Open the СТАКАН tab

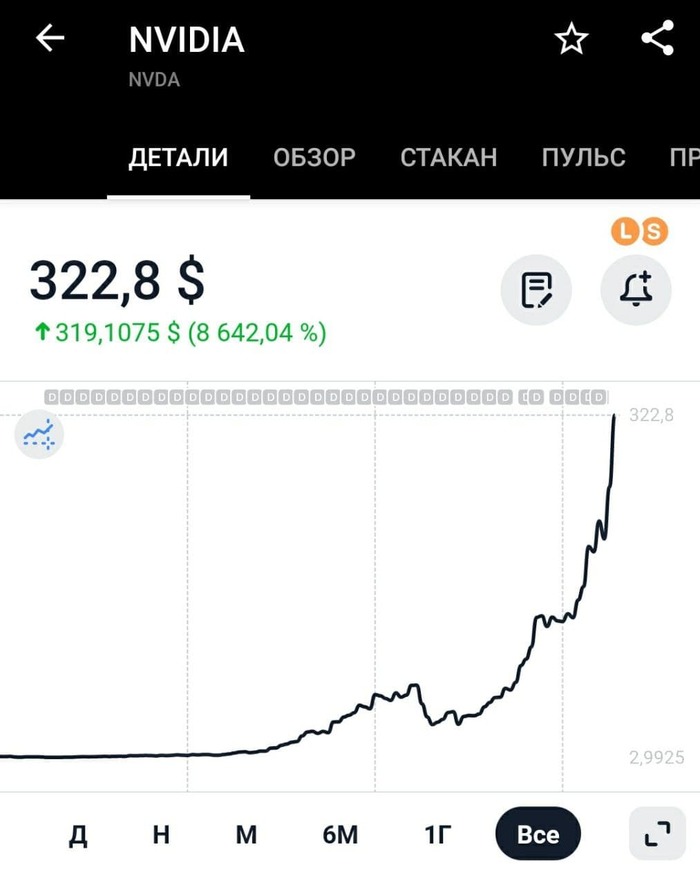coord(448,157)
